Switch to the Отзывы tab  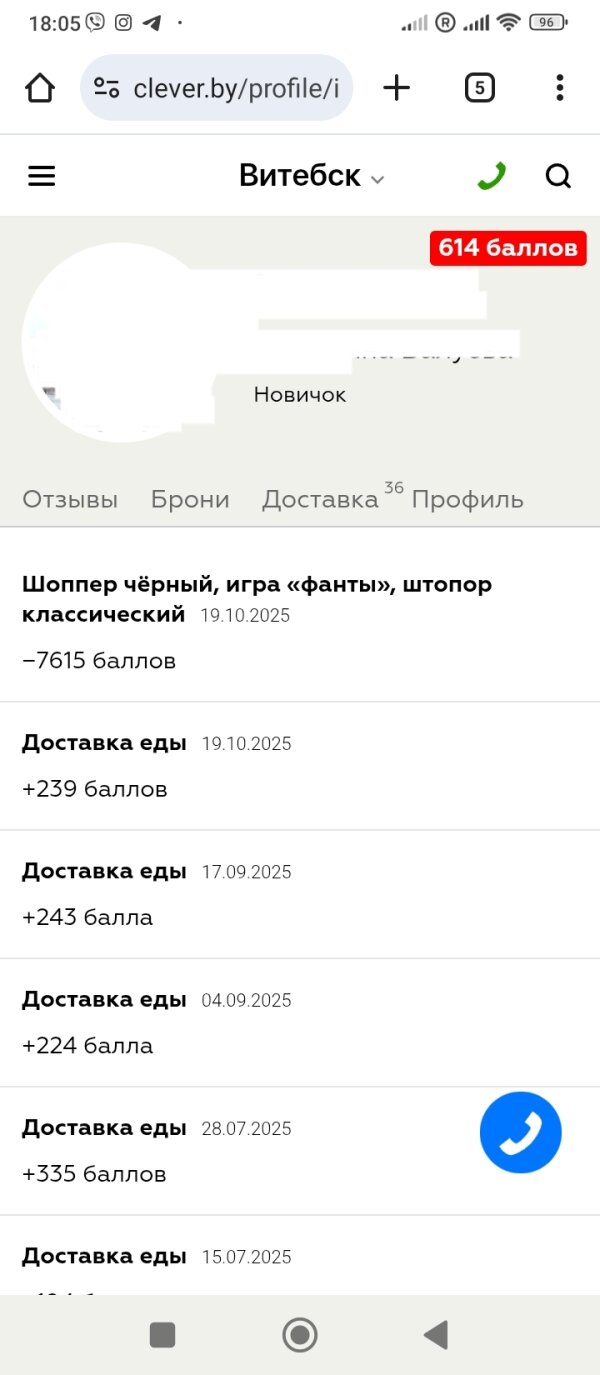70,499
